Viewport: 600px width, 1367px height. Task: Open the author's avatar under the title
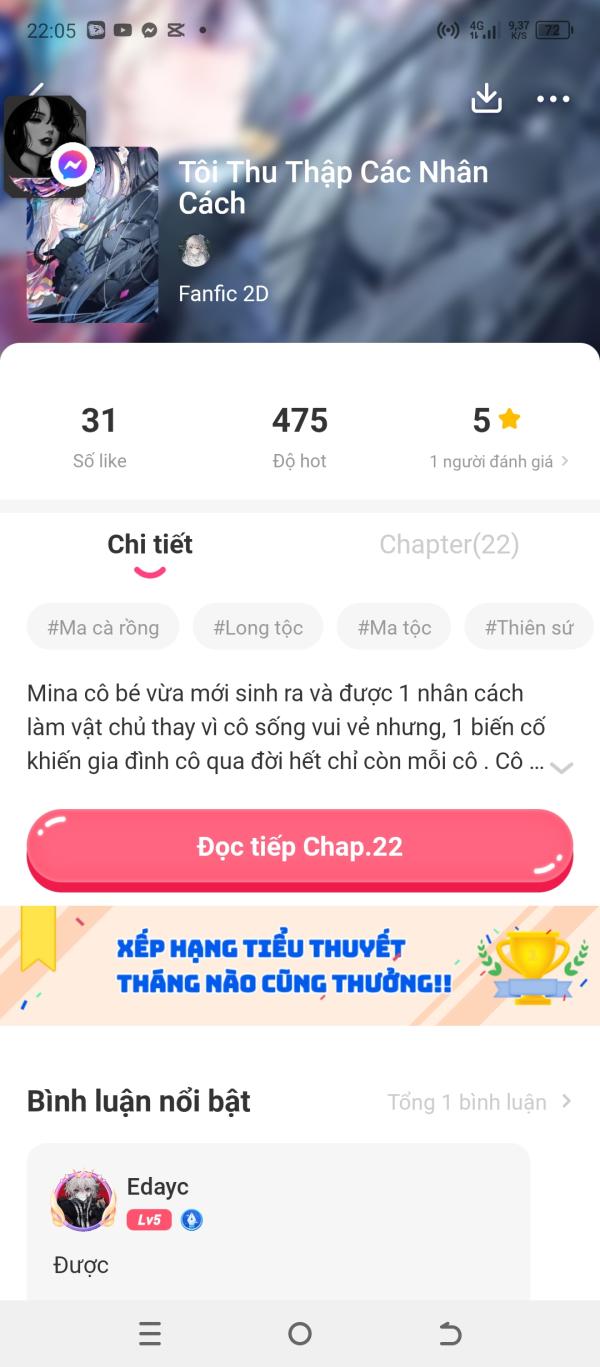coord(195,252)
